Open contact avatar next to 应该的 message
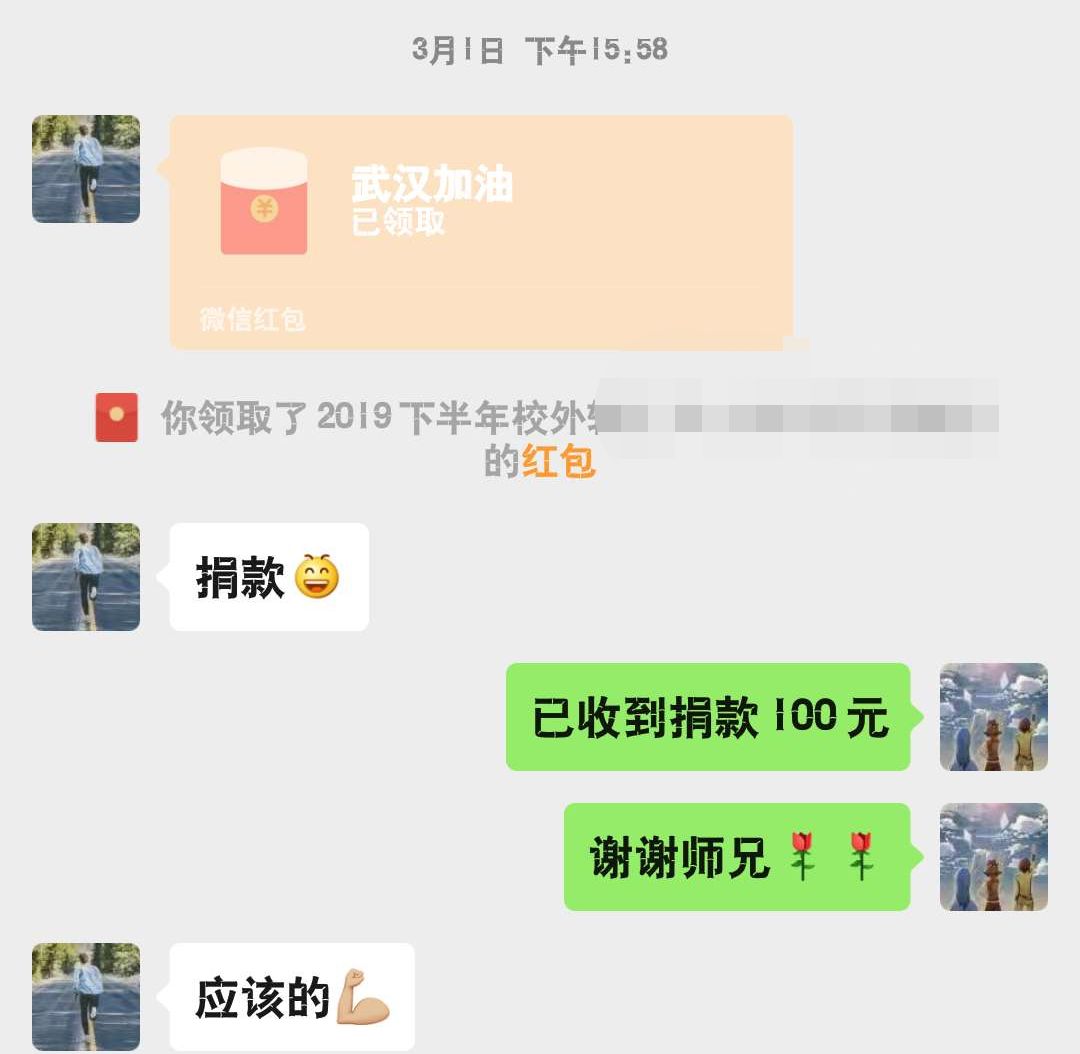This screenshot has width=1080, height=1054. click(86, 996)
